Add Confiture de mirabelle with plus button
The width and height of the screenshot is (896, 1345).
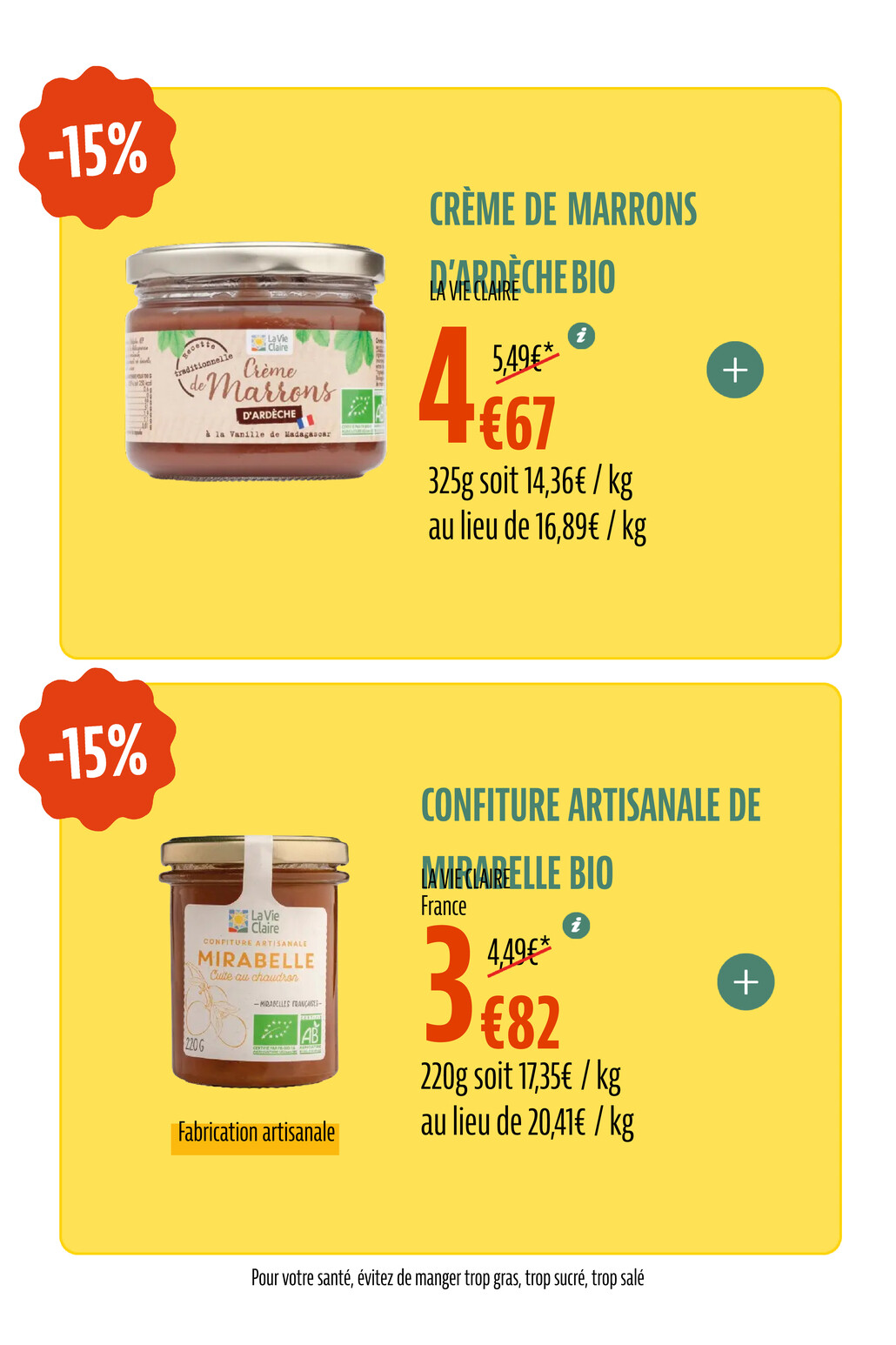[x=746, y=981]
